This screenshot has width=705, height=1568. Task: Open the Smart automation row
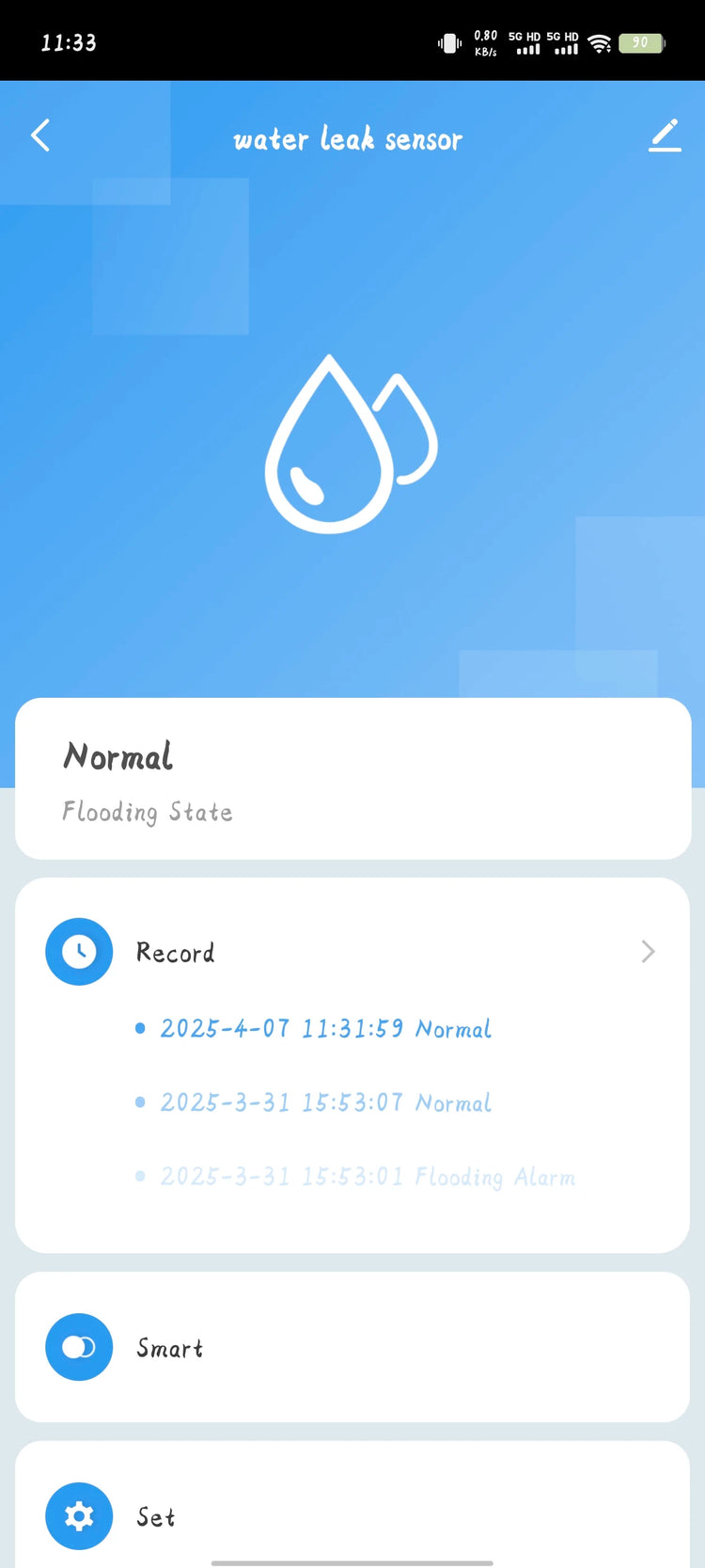(x=352, y=1347)
